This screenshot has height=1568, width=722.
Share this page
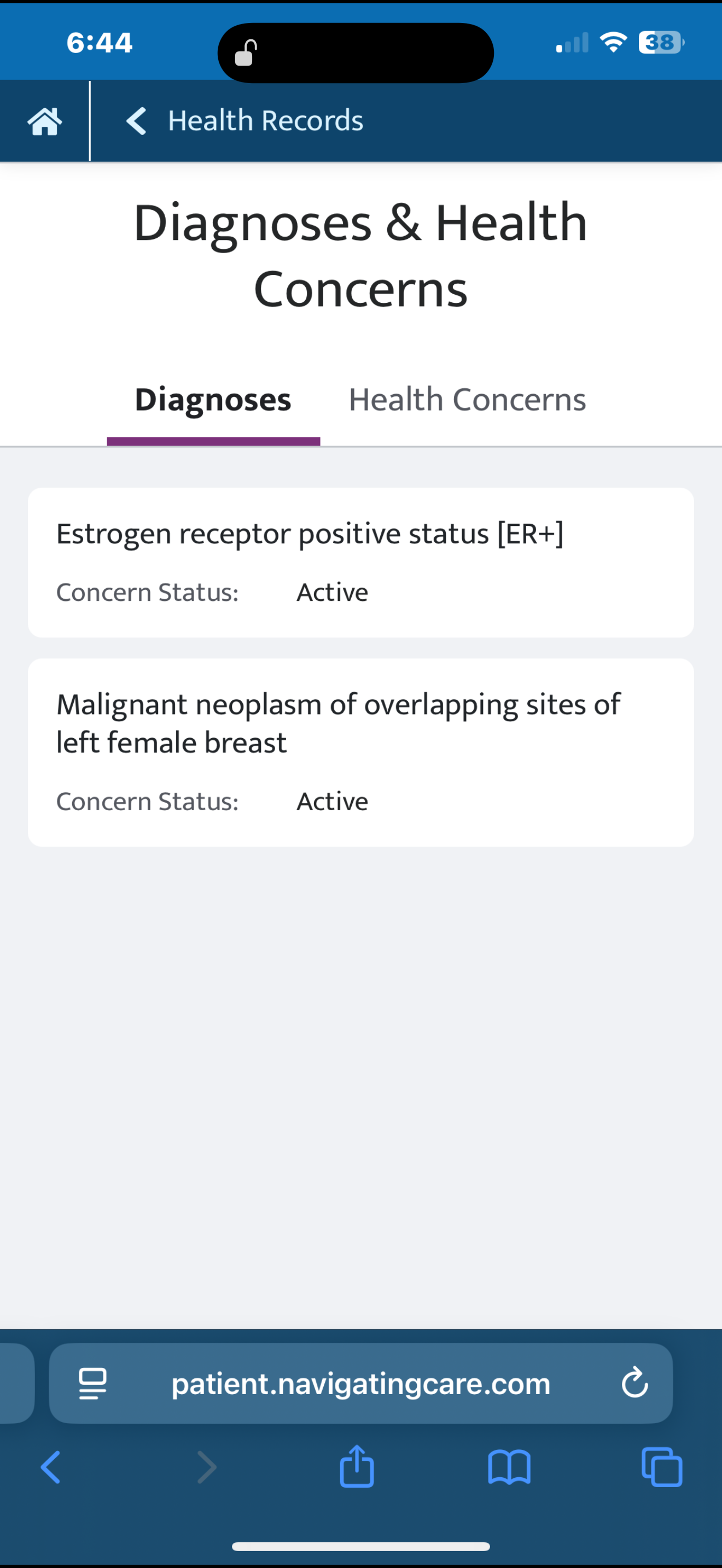(x=357, y=1467)
